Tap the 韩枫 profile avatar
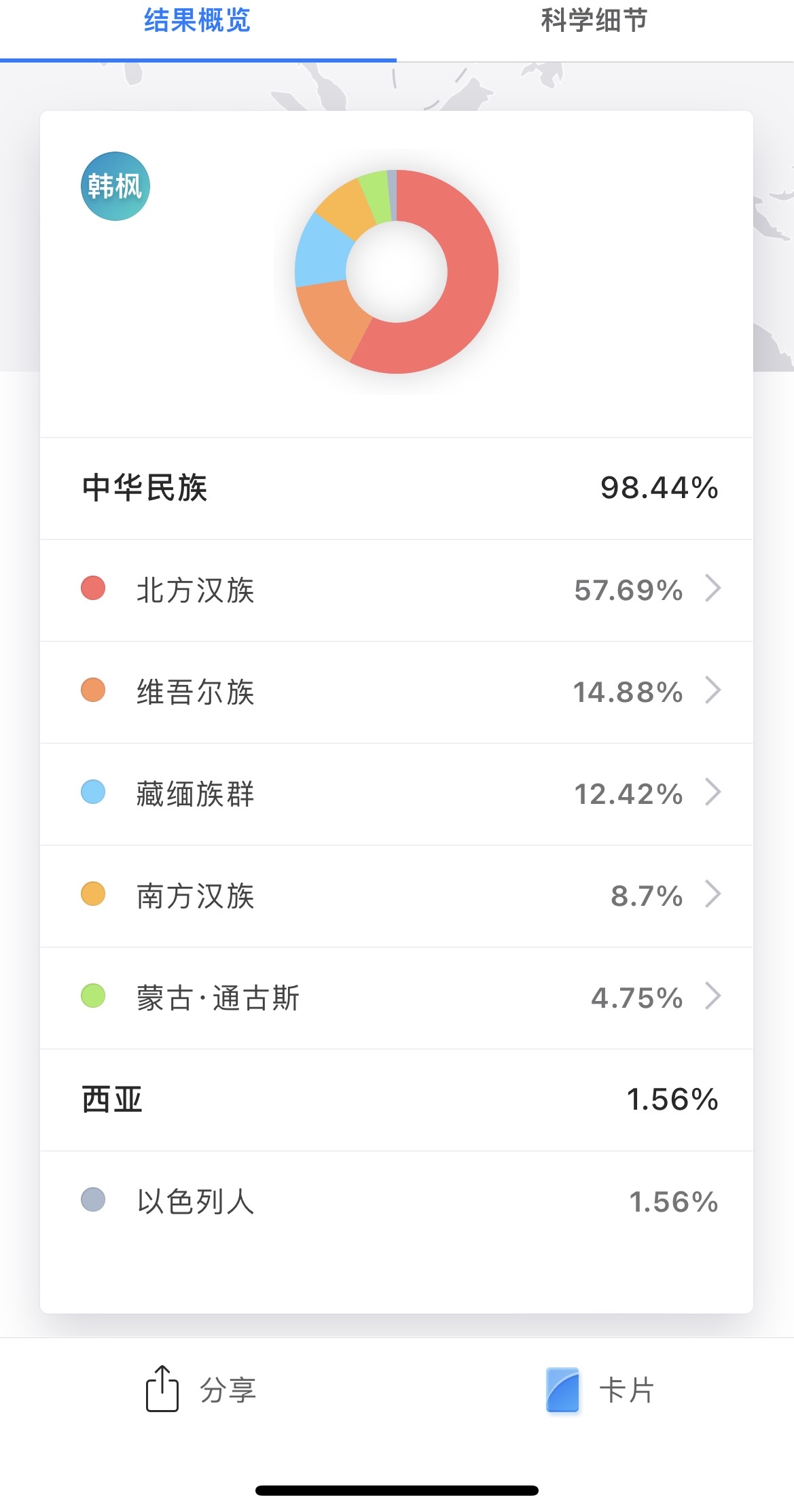This screenshot has width=794, height=1512. click(x=115, y=186)
